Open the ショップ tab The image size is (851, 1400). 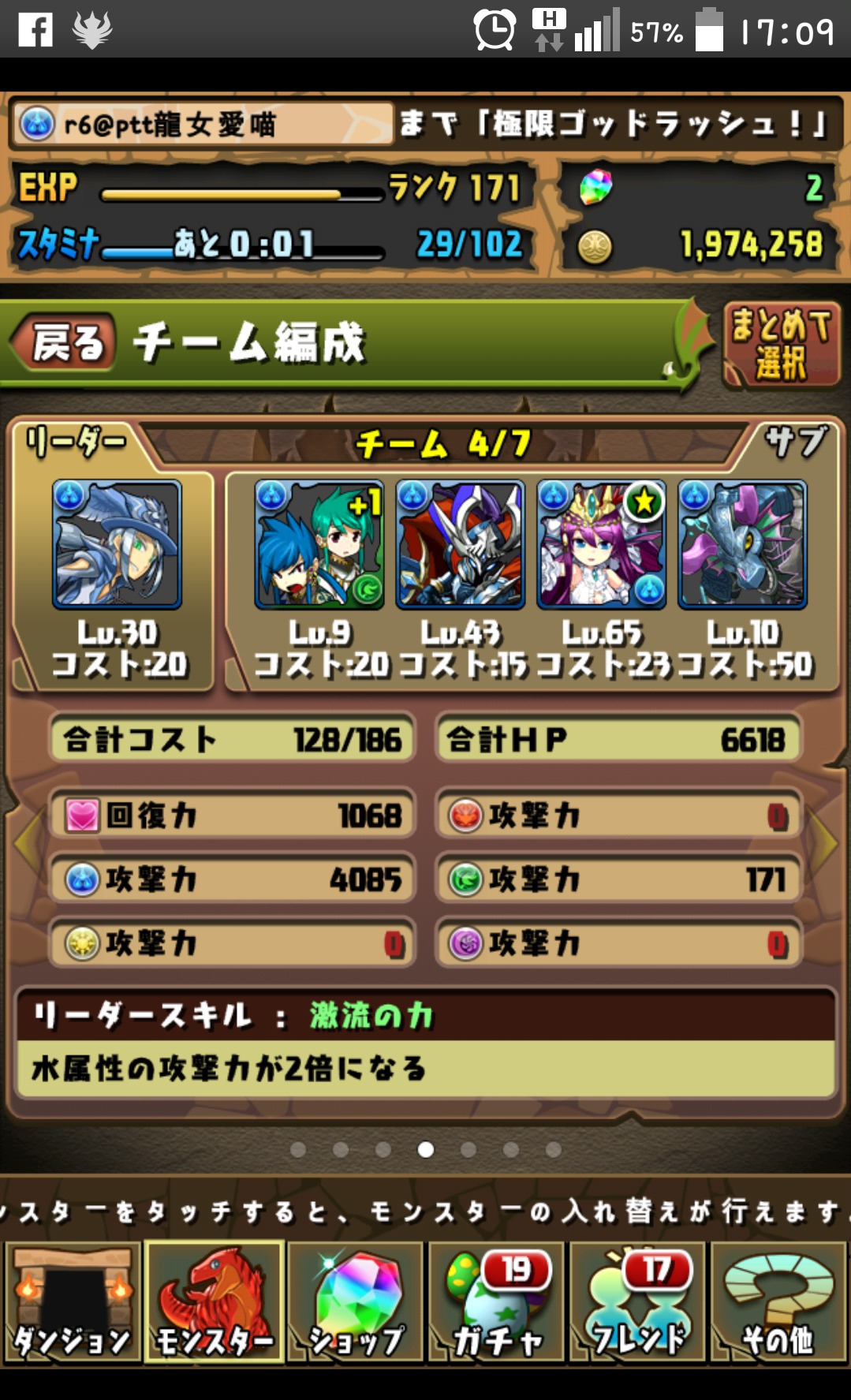pyautogui.click(x=356, y=1301)
